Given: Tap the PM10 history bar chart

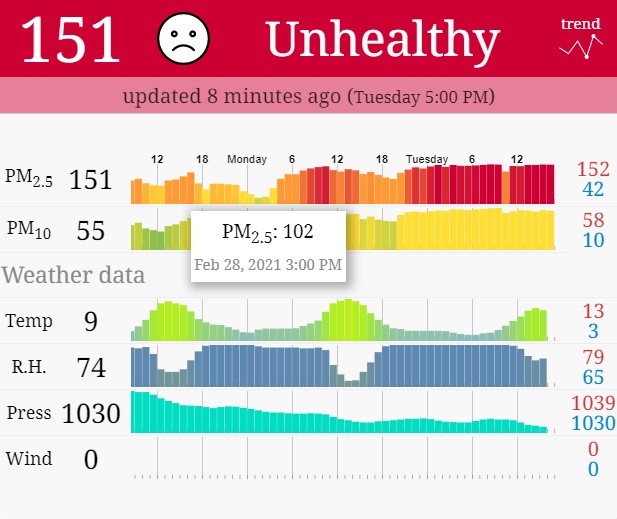Looking at the screenshot, I should click(x=470, y=230).
